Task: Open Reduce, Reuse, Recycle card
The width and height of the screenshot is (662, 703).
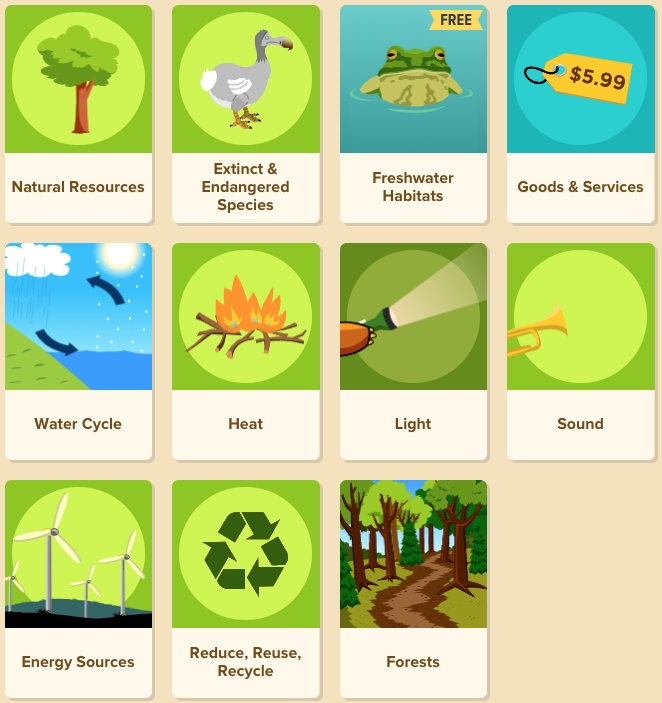Action: pyautogui.click(x=245, y=588)
